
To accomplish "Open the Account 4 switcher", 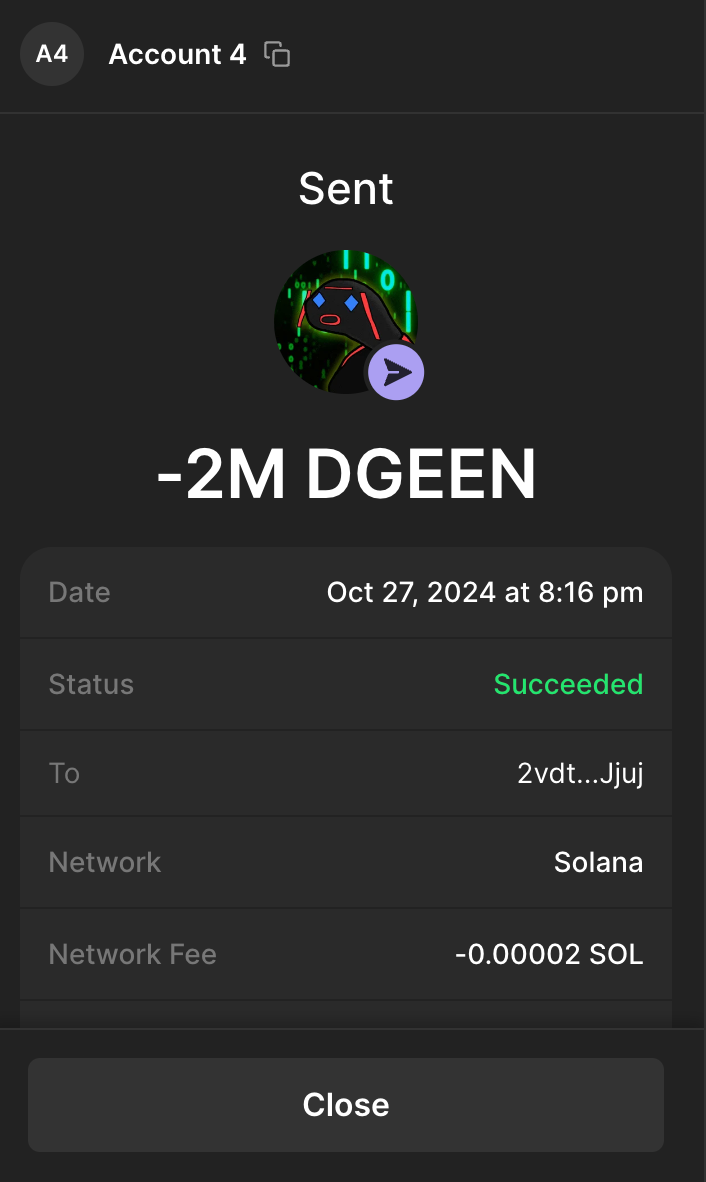I will tap(52, 53).
